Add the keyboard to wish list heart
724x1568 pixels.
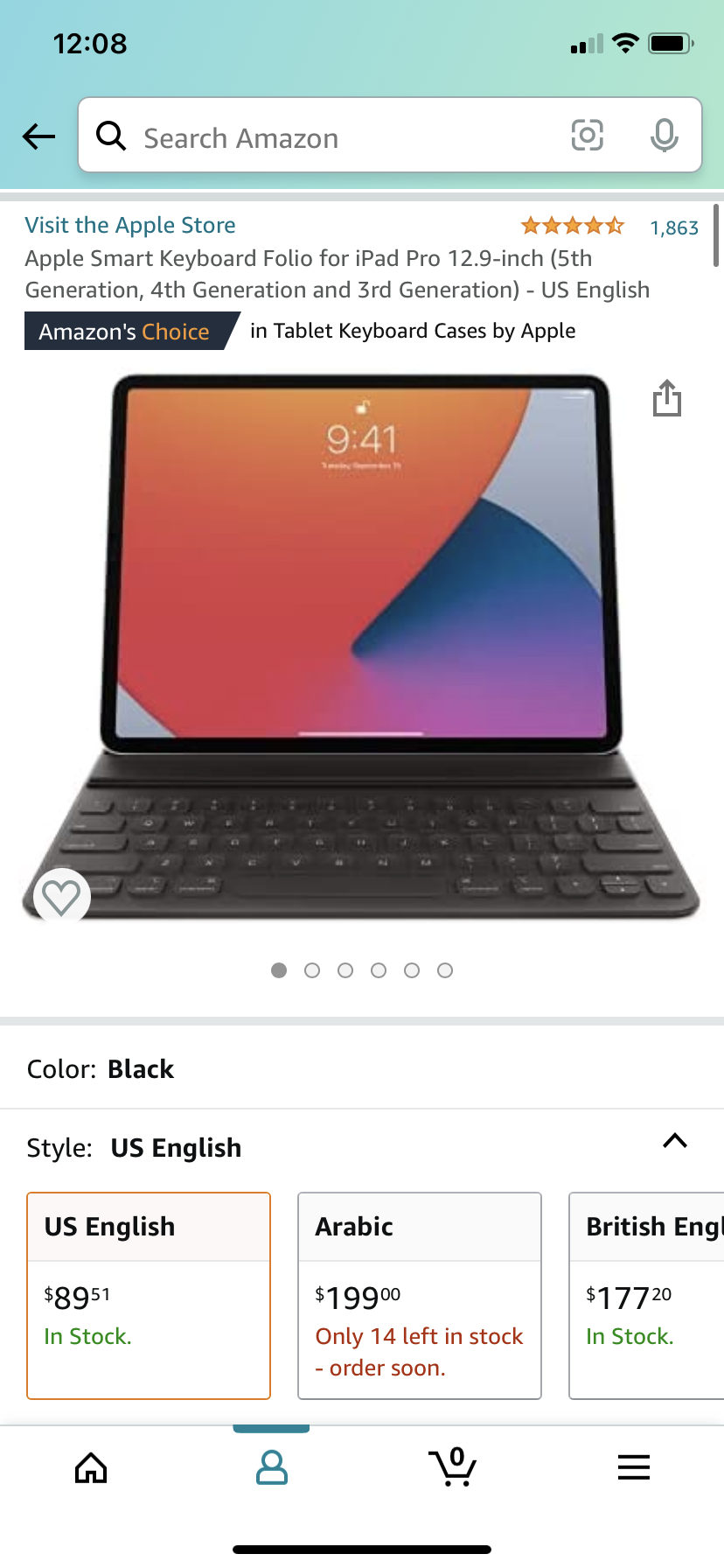[62, 897]
